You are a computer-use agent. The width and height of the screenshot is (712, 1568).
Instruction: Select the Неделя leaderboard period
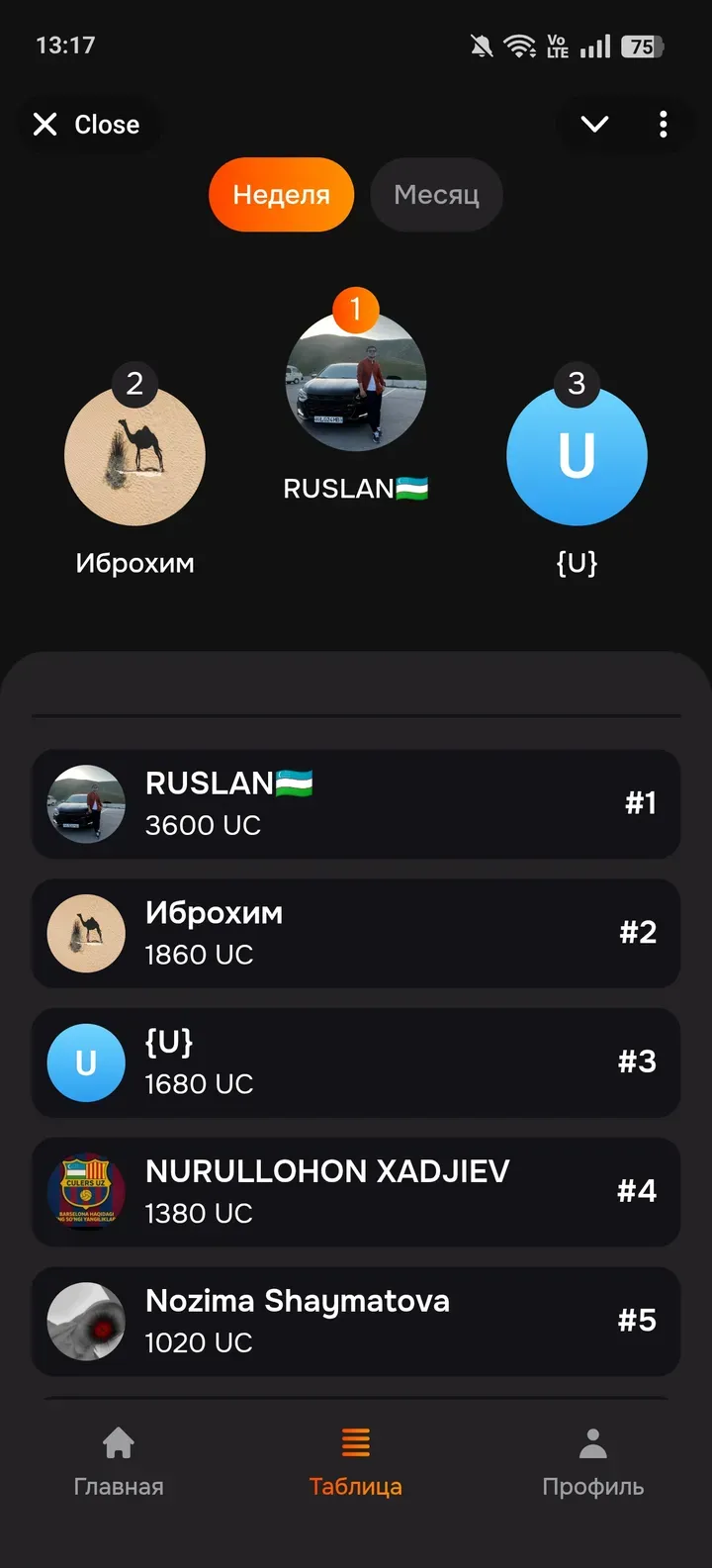coord(281,195)
